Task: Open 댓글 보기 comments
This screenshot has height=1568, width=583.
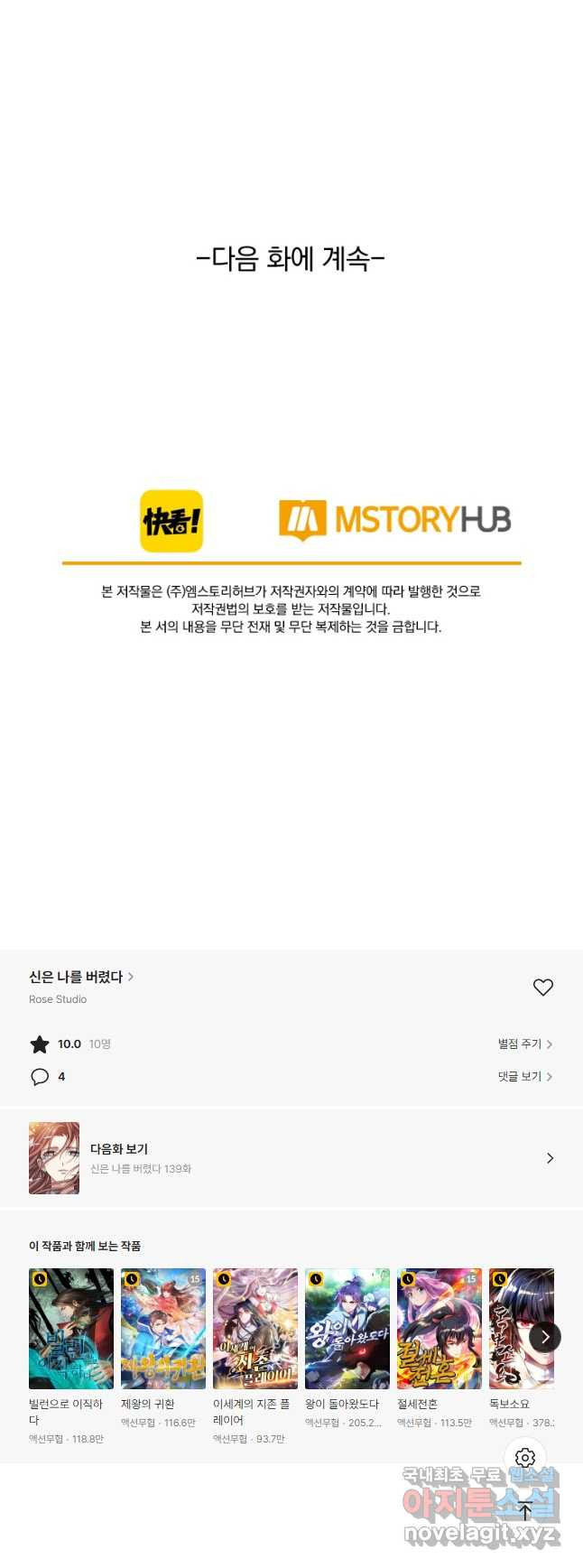Action: [524, 1076]
